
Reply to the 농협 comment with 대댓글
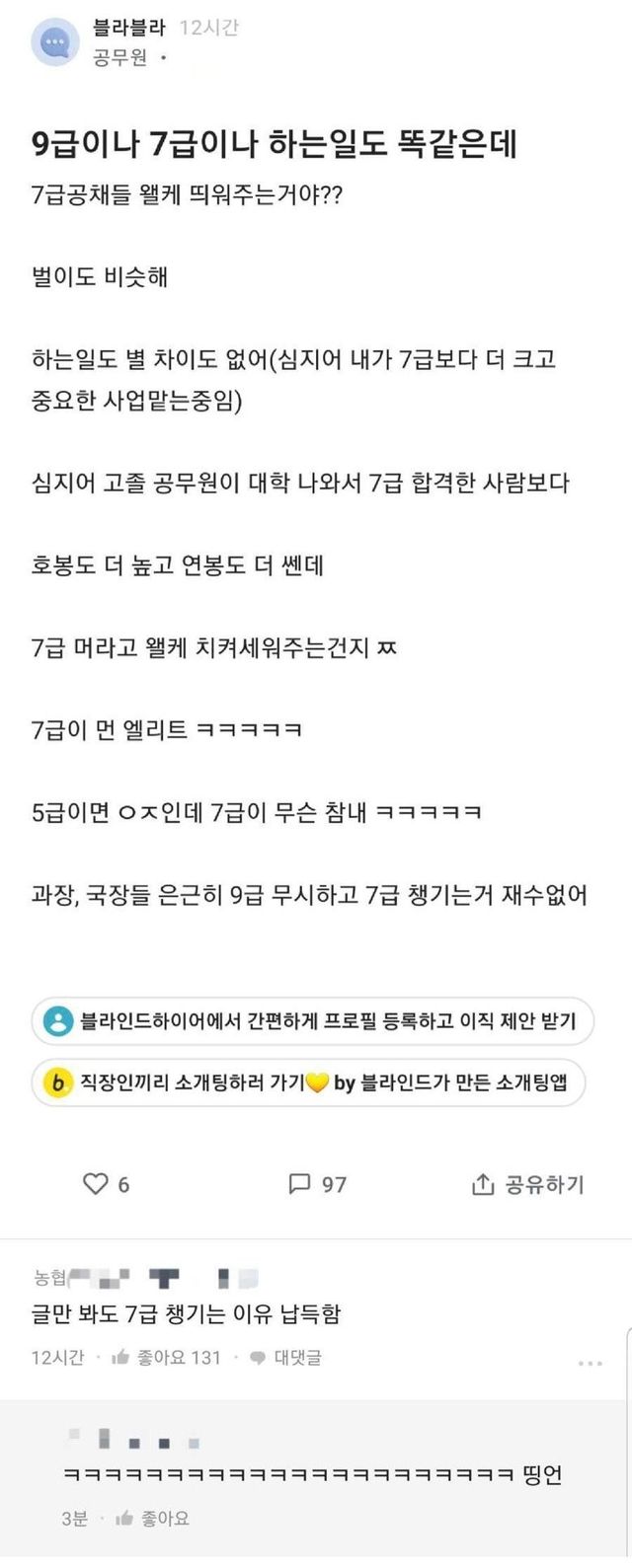(285, 1358)
